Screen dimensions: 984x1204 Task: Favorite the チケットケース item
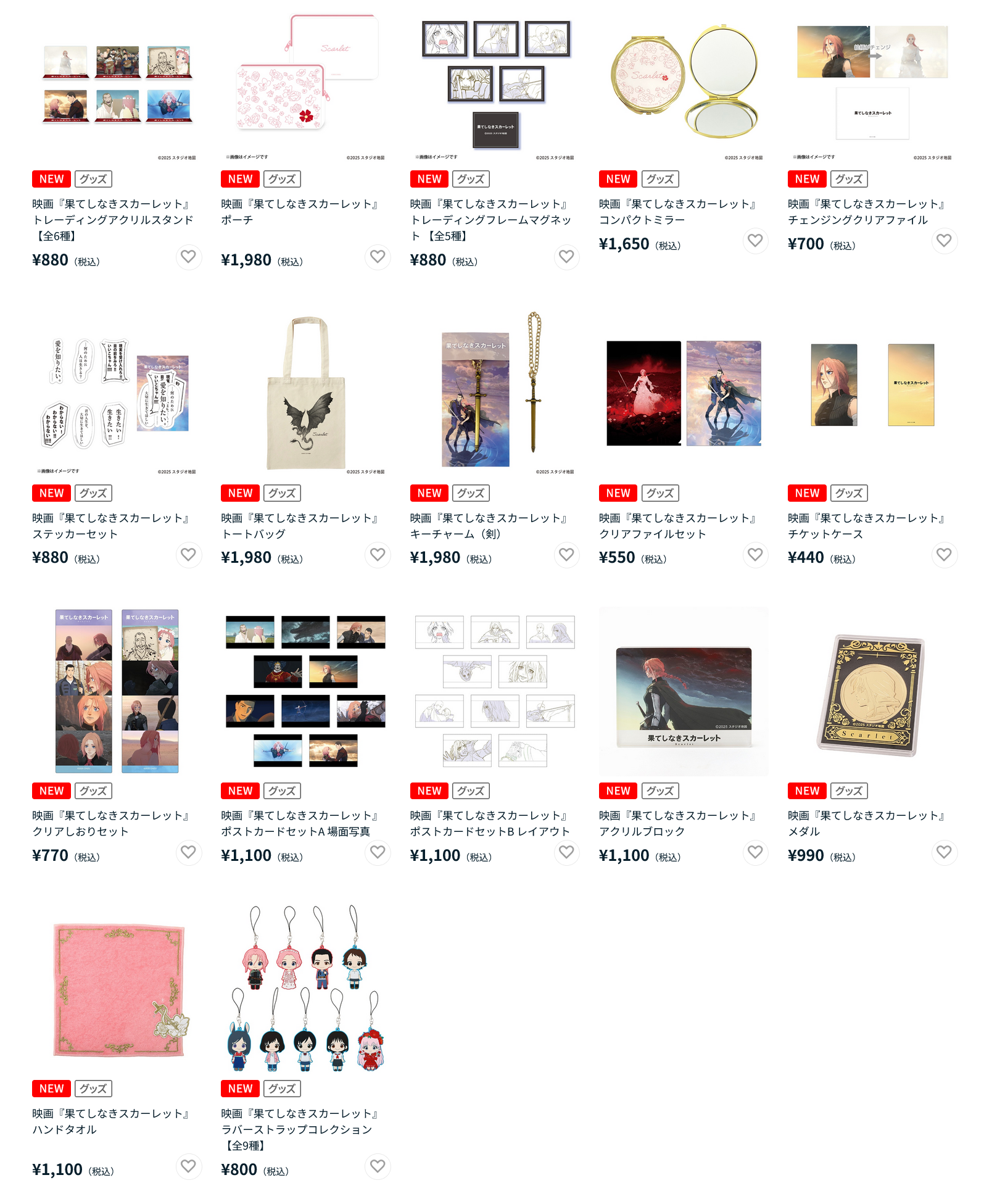pyautogui.click(x=944, y=554)
